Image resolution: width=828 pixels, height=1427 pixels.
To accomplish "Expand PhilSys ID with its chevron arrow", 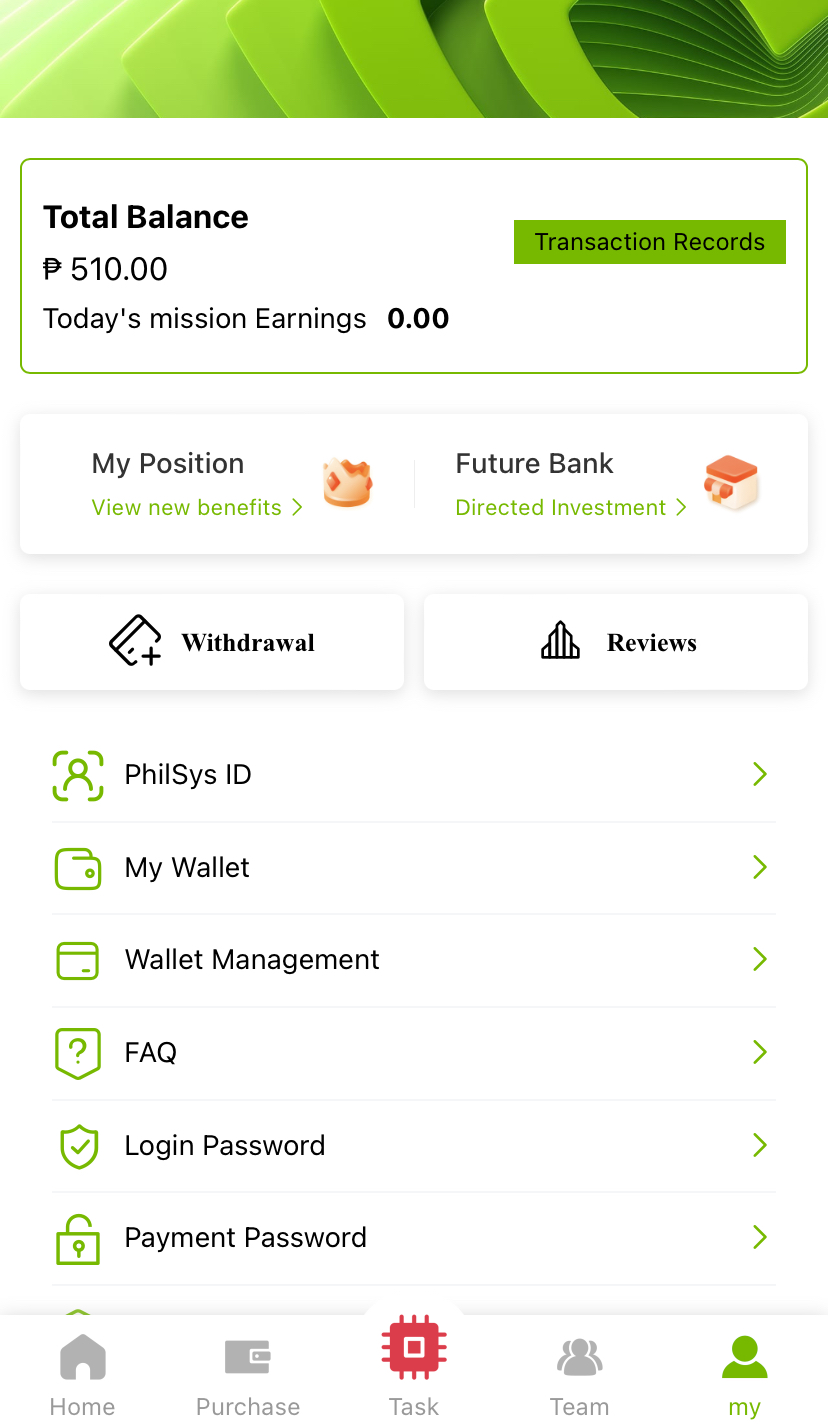I will pyautogui.click(x=760, y=774).
